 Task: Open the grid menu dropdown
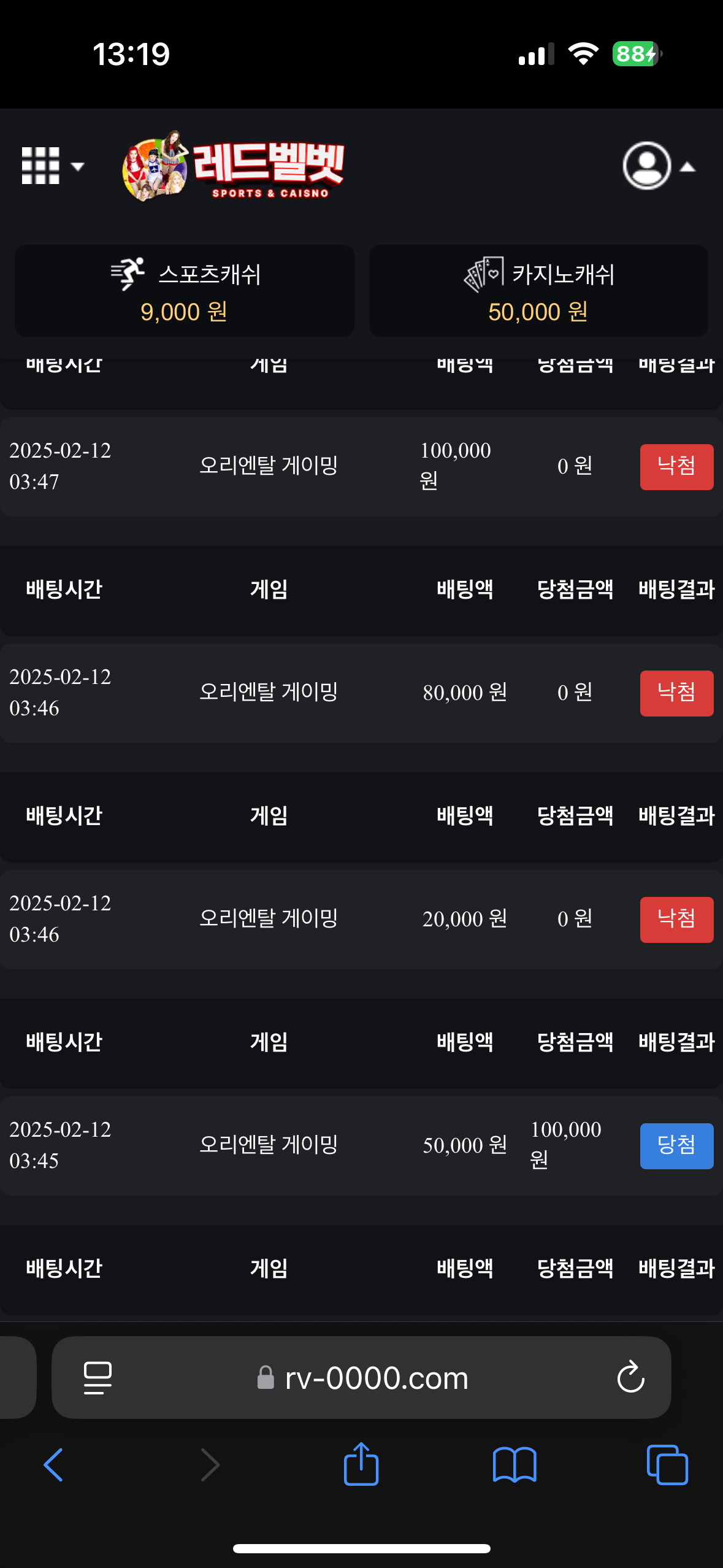pyautogui.click(x=52, y=166)
